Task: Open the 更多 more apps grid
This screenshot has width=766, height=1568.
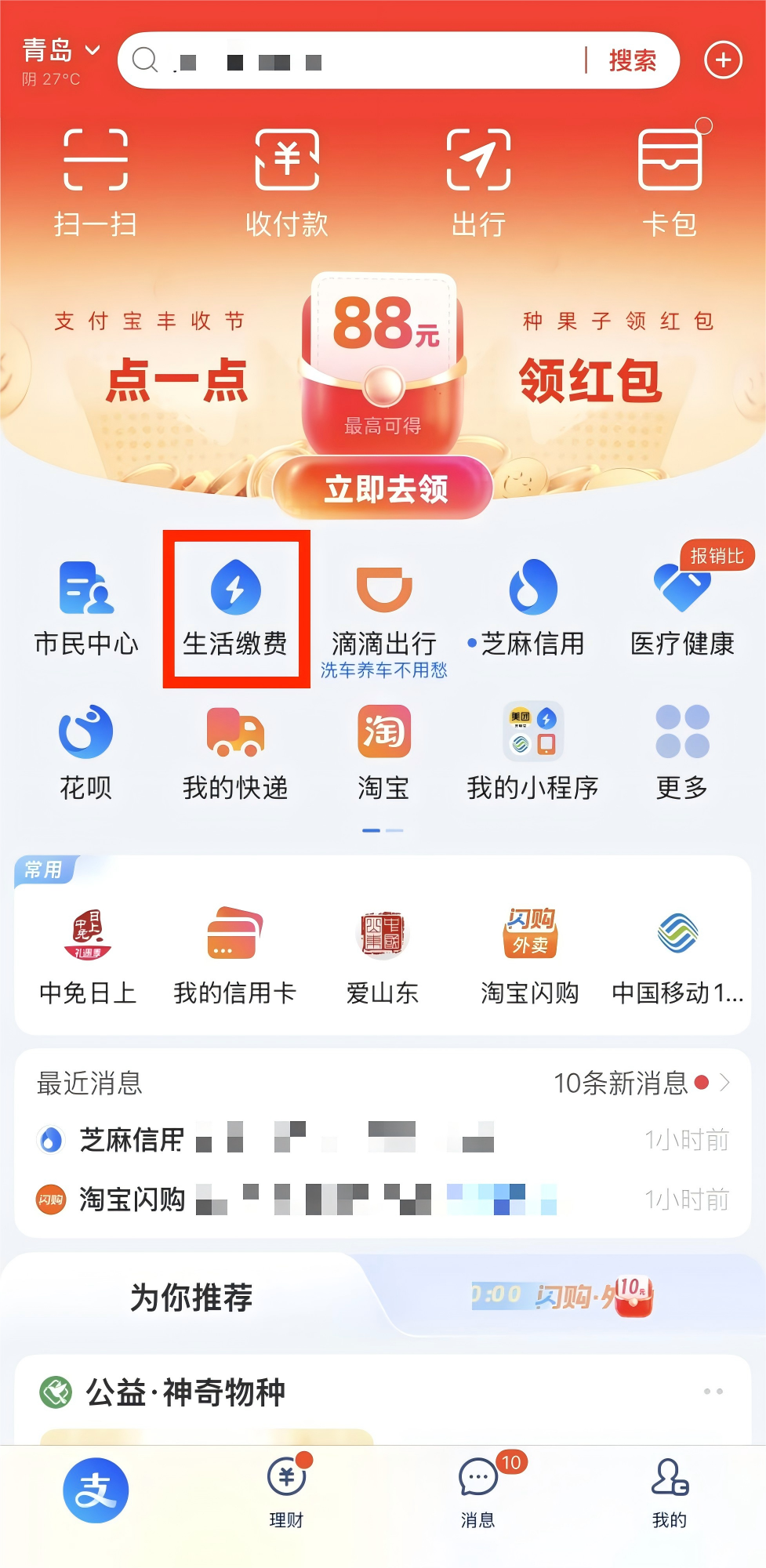Action: pos(680,753)
